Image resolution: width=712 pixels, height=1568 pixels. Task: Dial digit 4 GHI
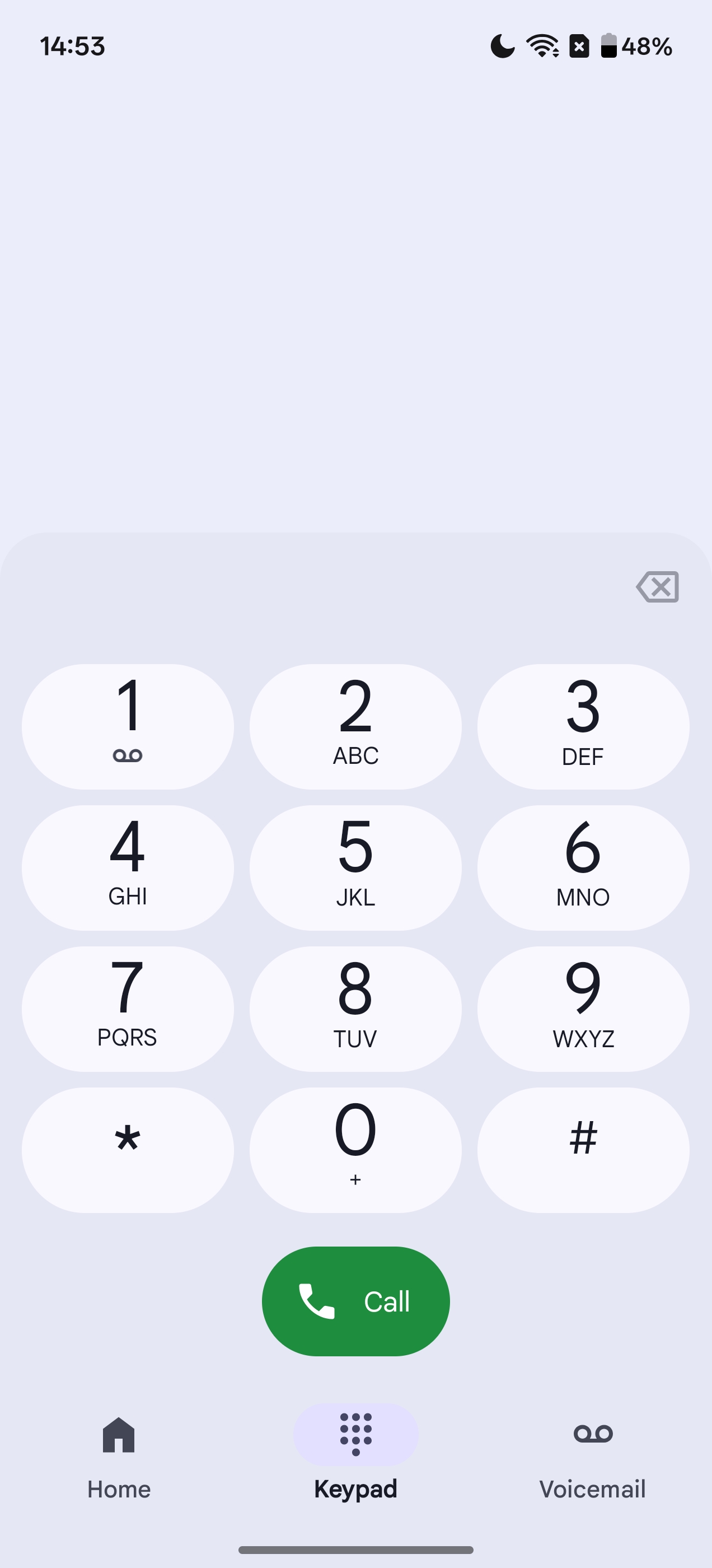coord(128,867)
